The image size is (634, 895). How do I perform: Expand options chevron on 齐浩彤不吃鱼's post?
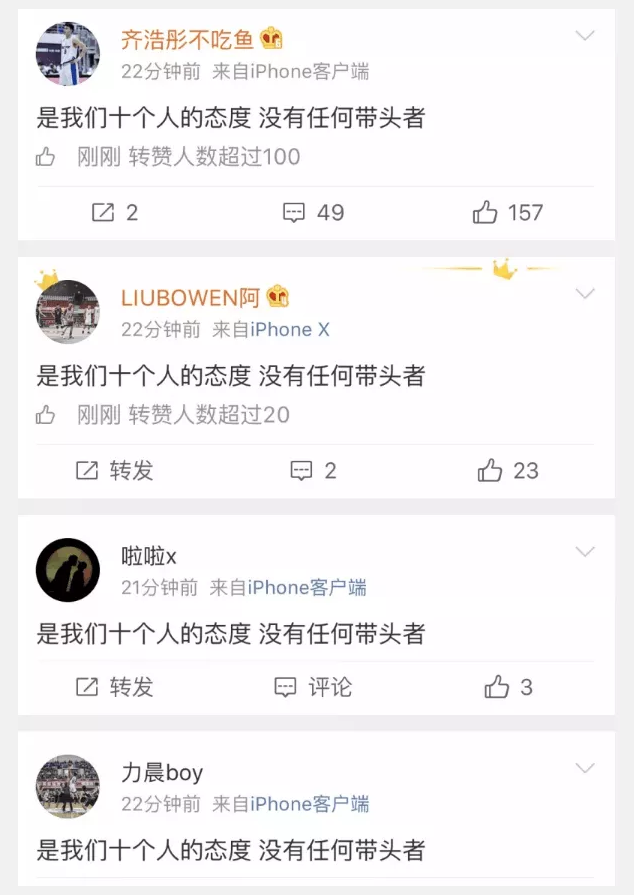585,37
